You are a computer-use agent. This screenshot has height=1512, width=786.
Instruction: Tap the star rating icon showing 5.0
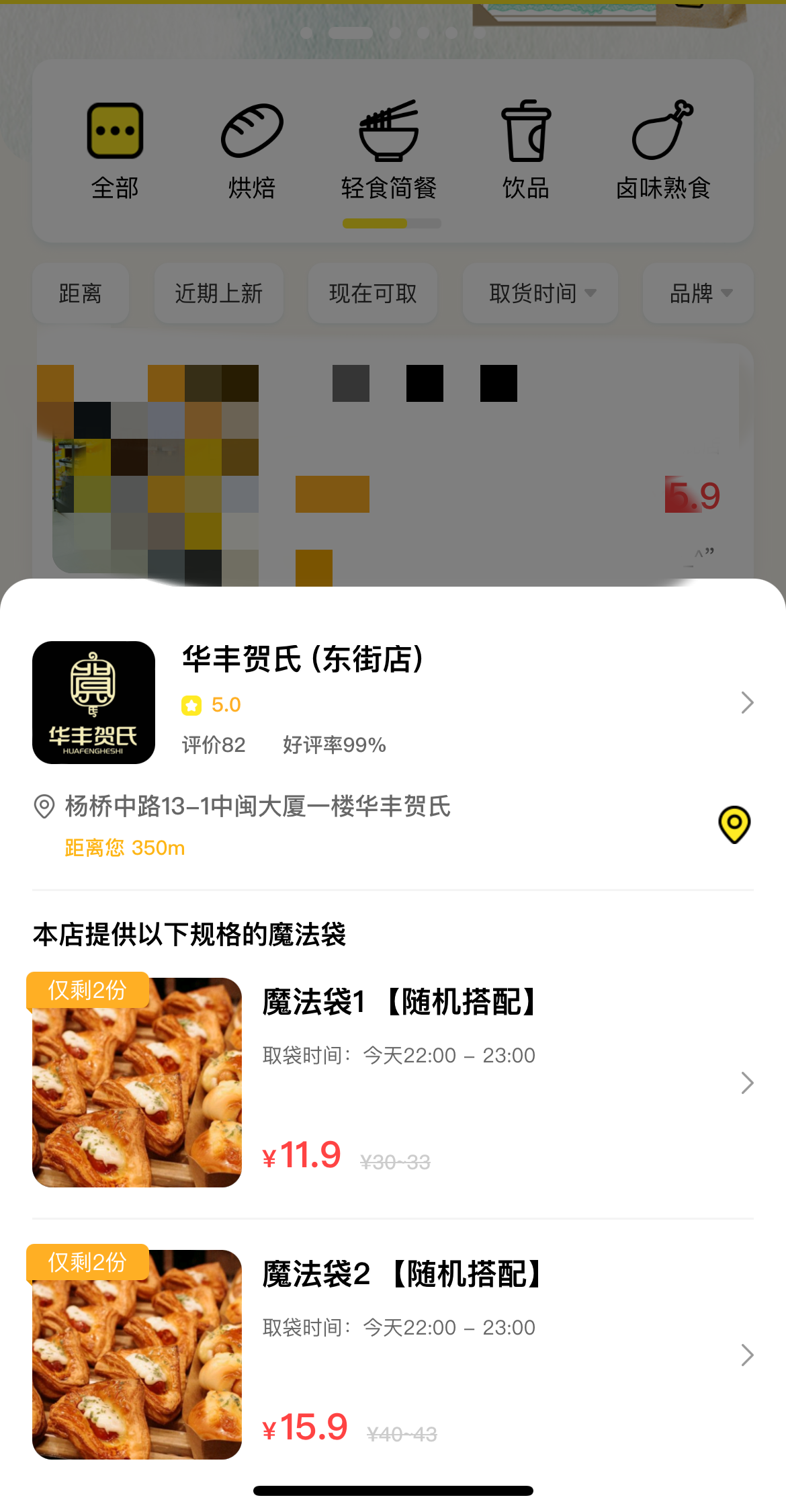tap(192, 705)
